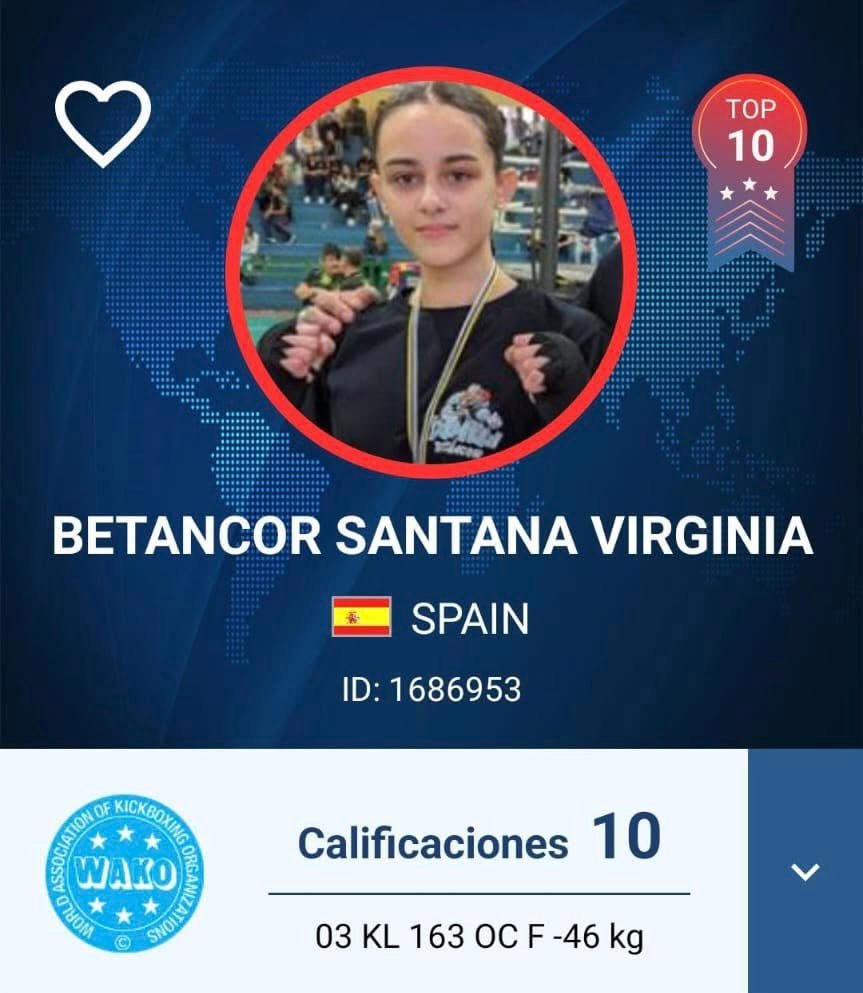Expand the Calificaciones ranking chevron
The height and width of the screenshot is (993, 863).
pyautogui.click(x=805, y=871)
